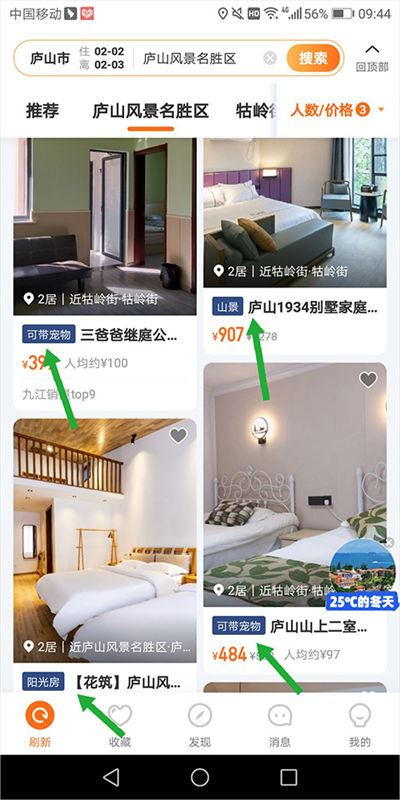Favorite the 庐山山上二室 listing with heart
The image size is (400, 800).
click(368, 380)
